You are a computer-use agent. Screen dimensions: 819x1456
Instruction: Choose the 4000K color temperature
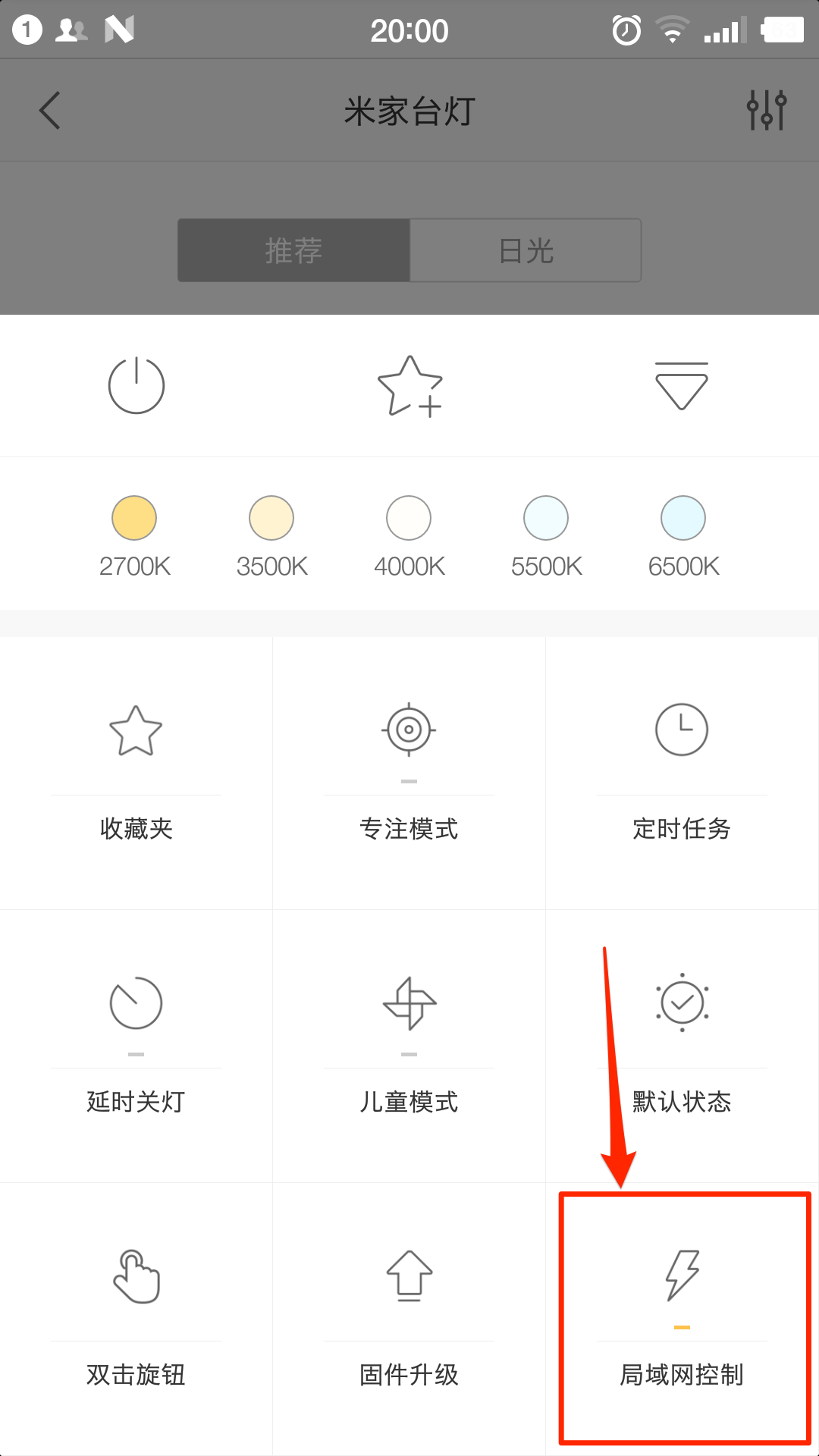(x=409, y=535)
